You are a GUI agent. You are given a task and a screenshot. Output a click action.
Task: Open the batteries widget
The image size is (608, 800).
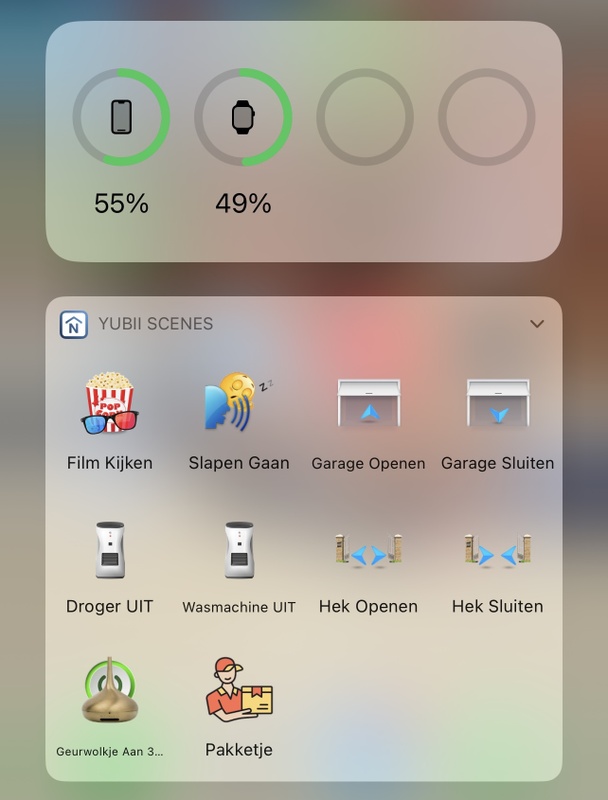pyautogui.click(x=303, y=142)
